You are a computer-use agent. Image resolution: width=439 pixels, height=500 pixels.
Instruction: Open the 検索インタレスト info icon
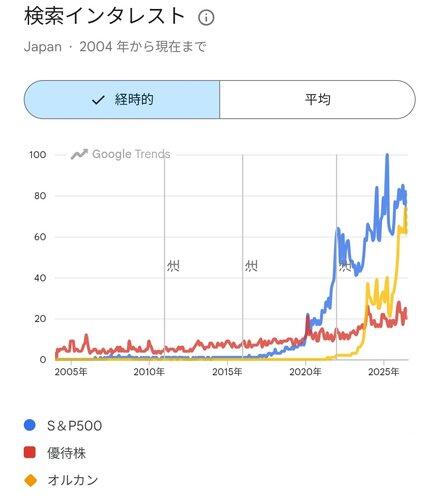click(x=206, y=18)
